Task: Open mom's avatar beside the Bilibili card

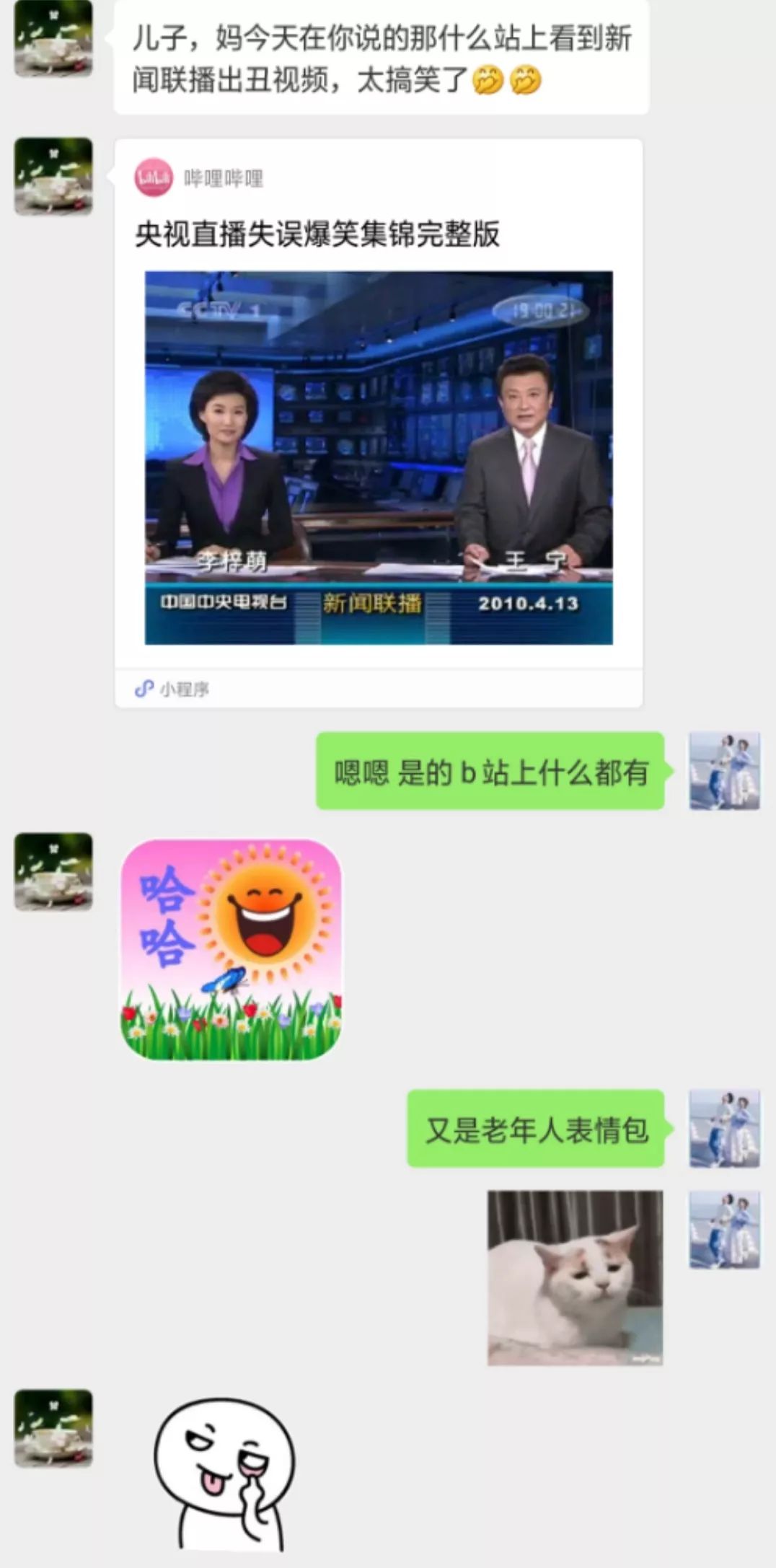Action: (53, 177)
